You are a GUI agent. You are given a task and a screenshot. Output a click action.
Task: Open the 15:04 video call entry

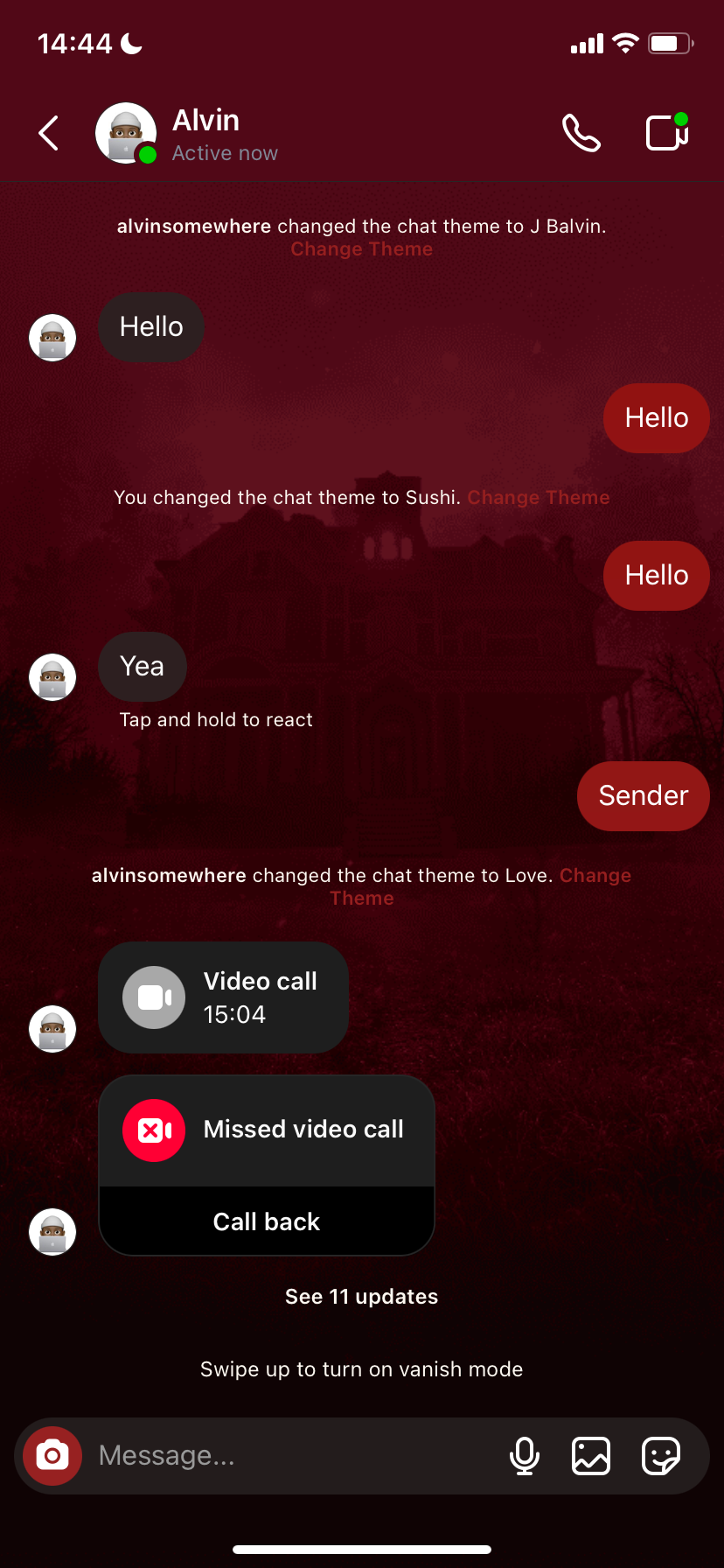tap(224, 997)
